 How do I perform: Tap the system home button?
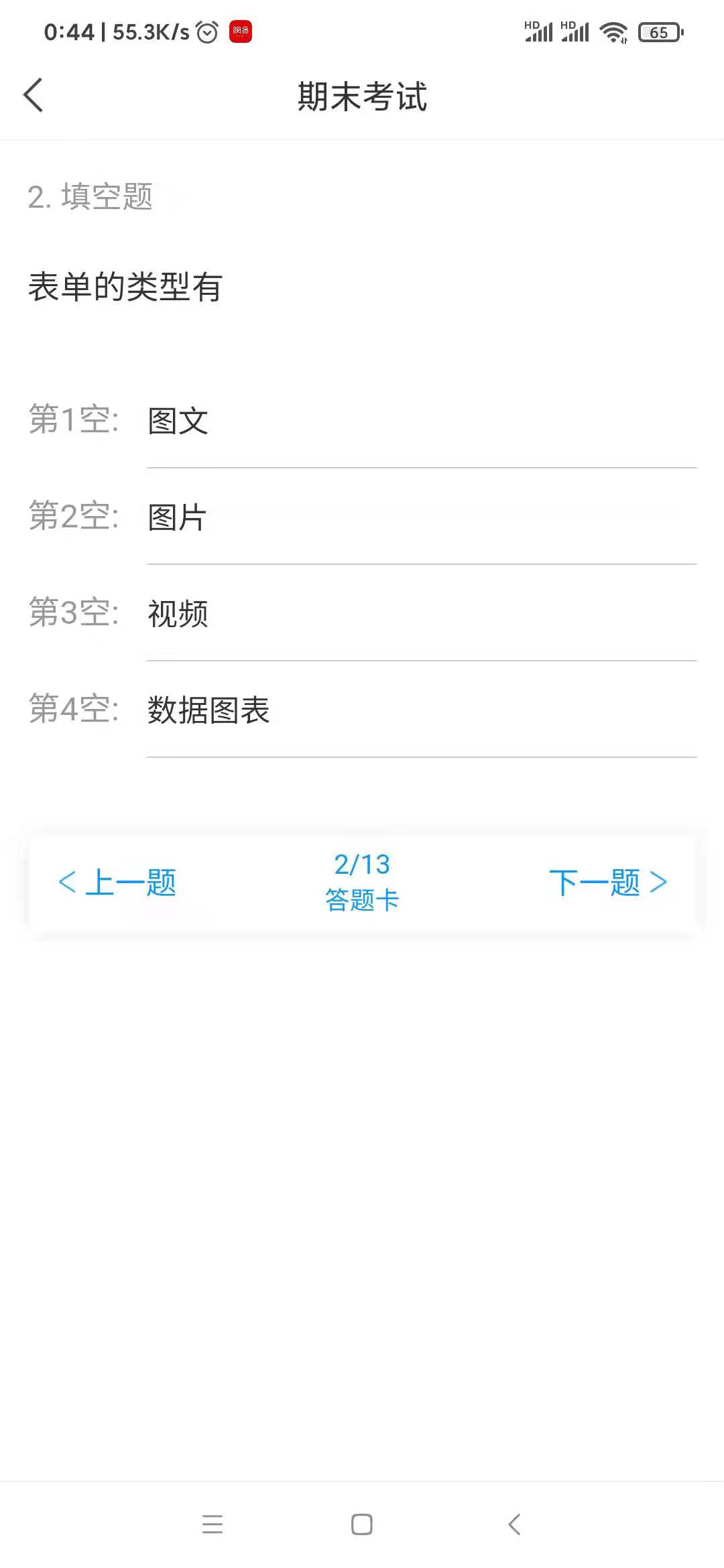pos(362,1524)
